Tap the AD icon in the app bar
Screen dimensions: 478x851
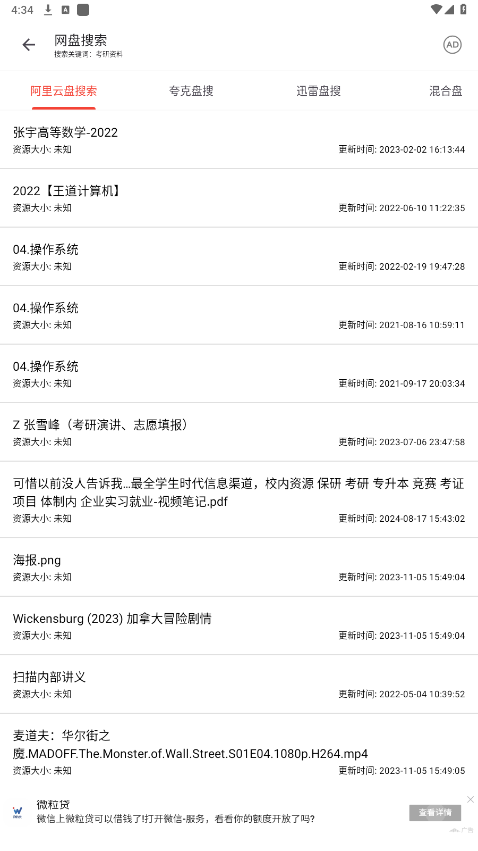pos(452,45)
